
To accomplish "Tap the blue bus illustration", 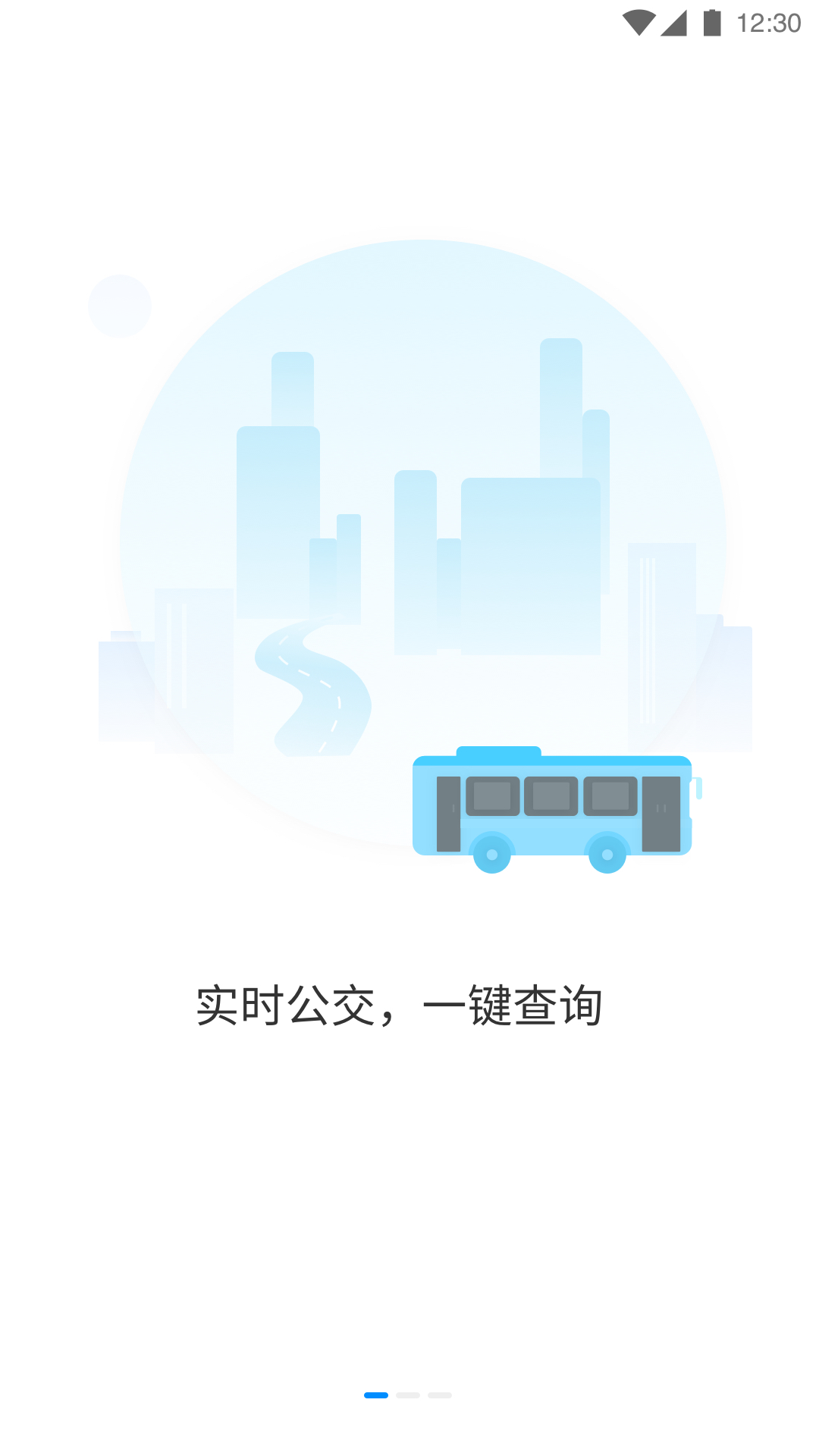I will pos(554,808).
